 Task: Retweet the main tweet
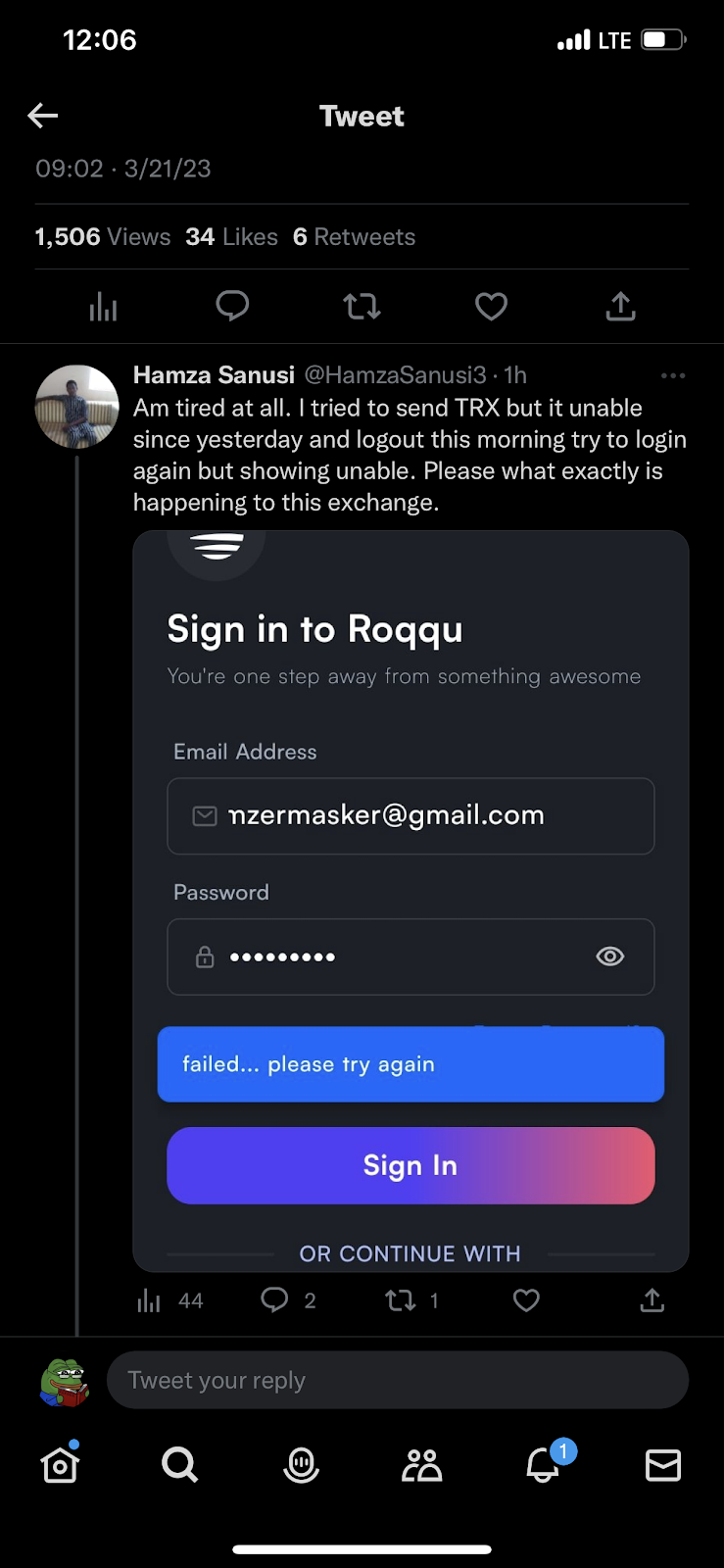[362, 307]
